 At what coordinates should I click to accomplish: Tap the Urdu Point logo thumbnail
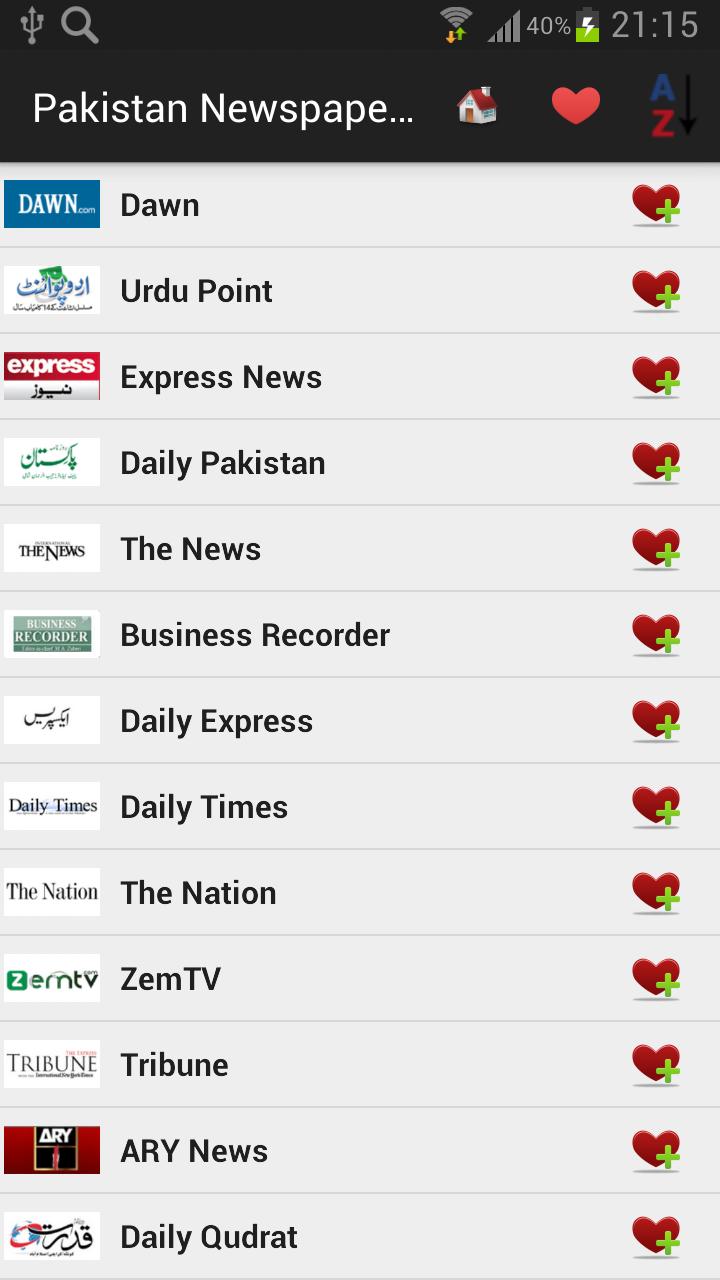point(51,290)
